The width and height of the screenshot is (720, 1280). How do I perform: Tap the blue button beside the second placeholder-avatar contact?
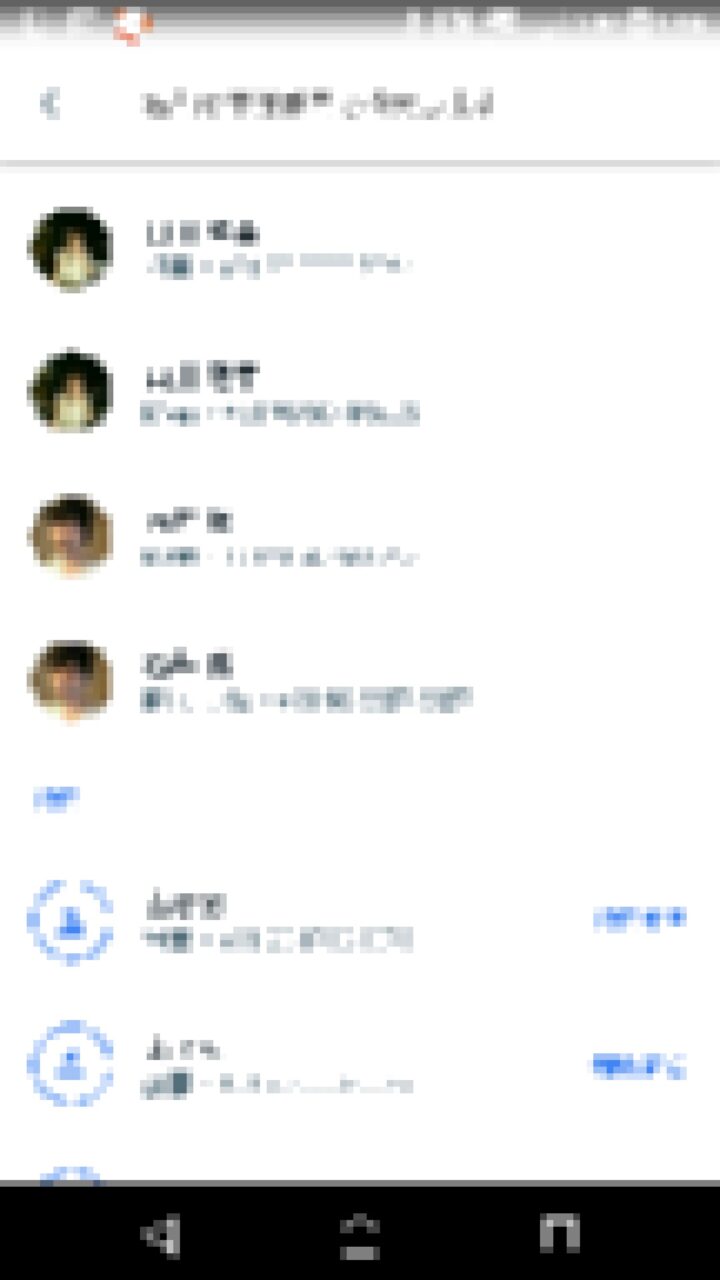click(640, 1066)
